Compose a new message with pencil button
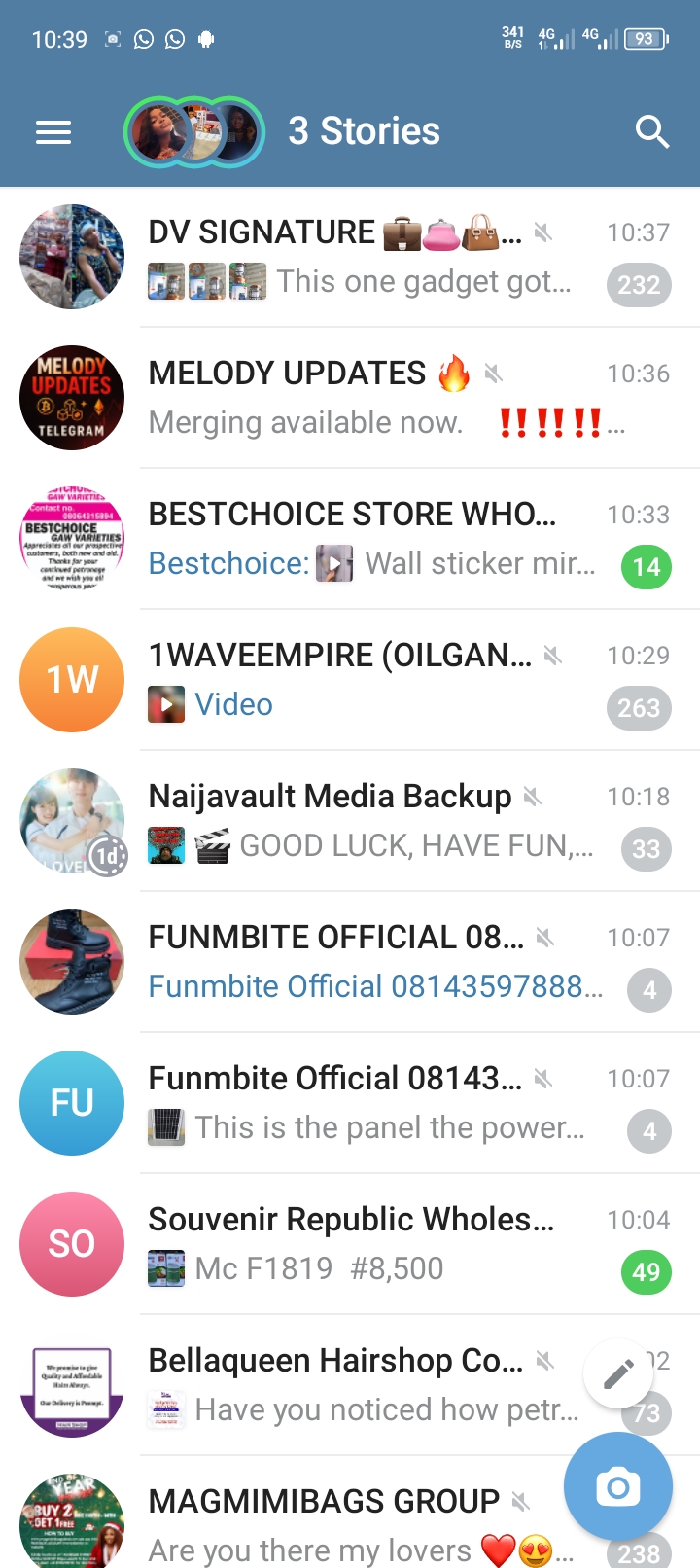Viewport: 700px width, 1568px height. [618, 1374]
